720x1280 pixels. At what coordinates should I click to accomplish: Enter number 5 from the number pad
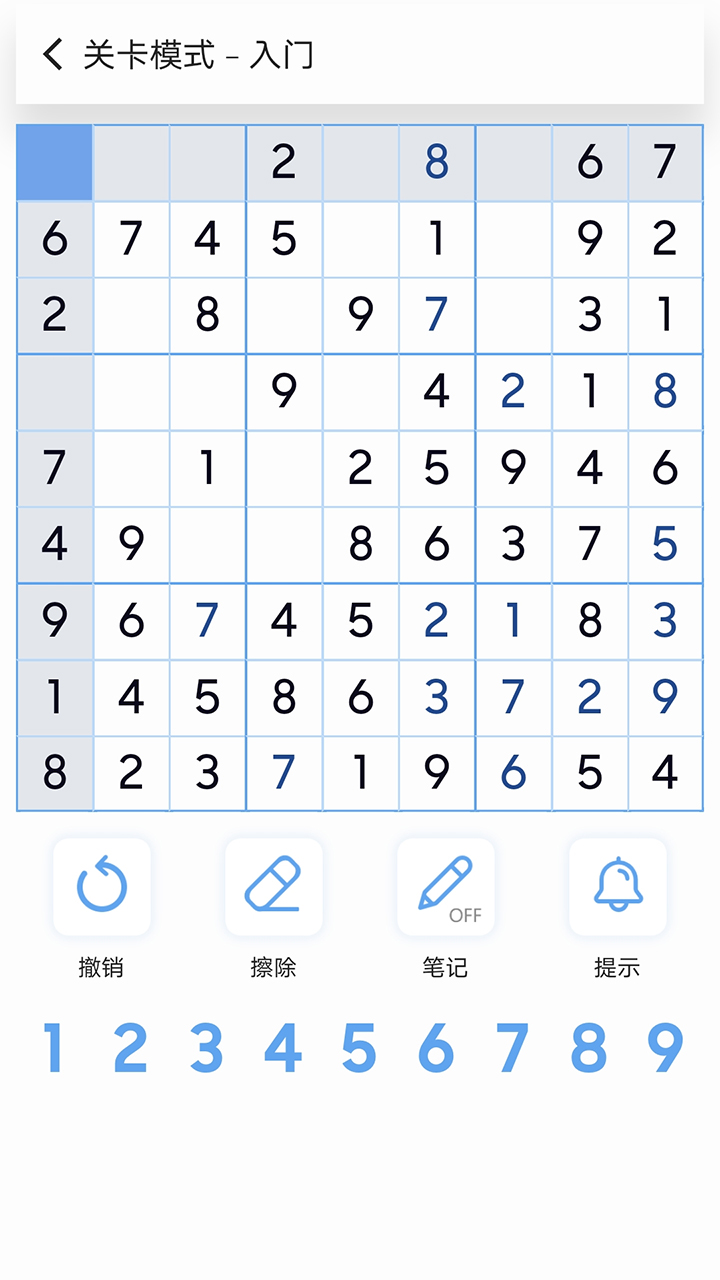tap(359, 1048)
